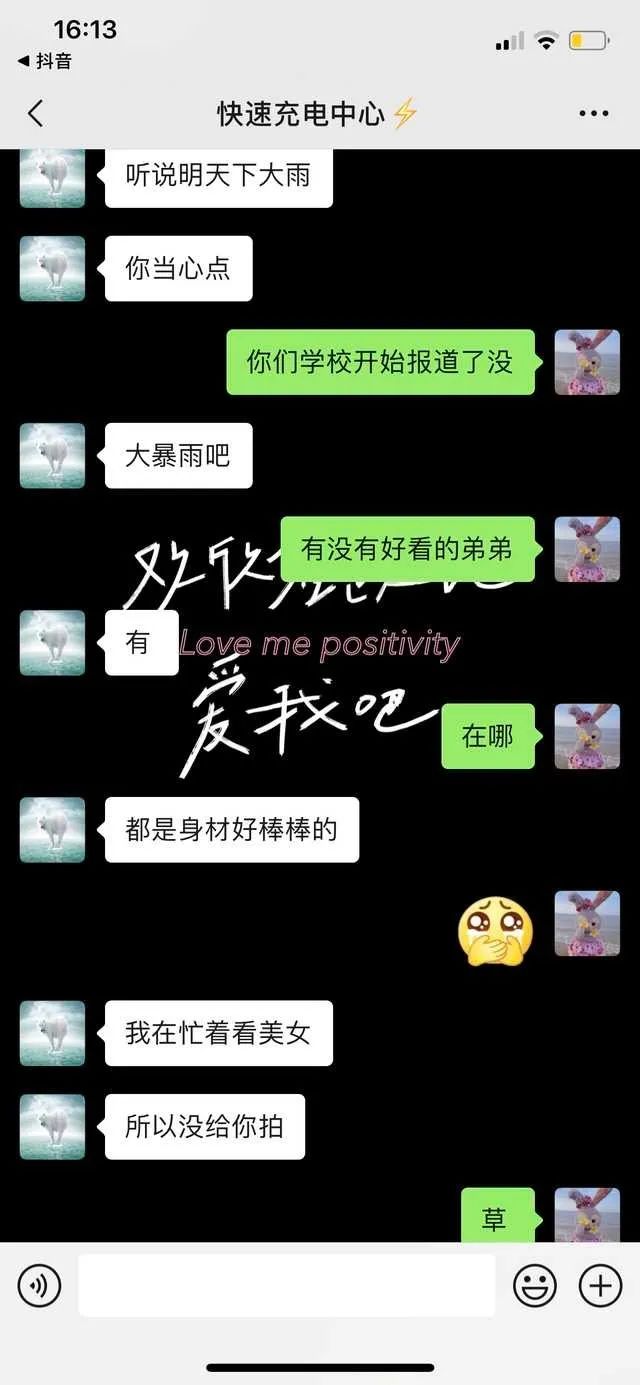The height and width of the screenshot is (1385, 640).
Task: Open the plus attachments menu
Action: [x=601, y=1285]
